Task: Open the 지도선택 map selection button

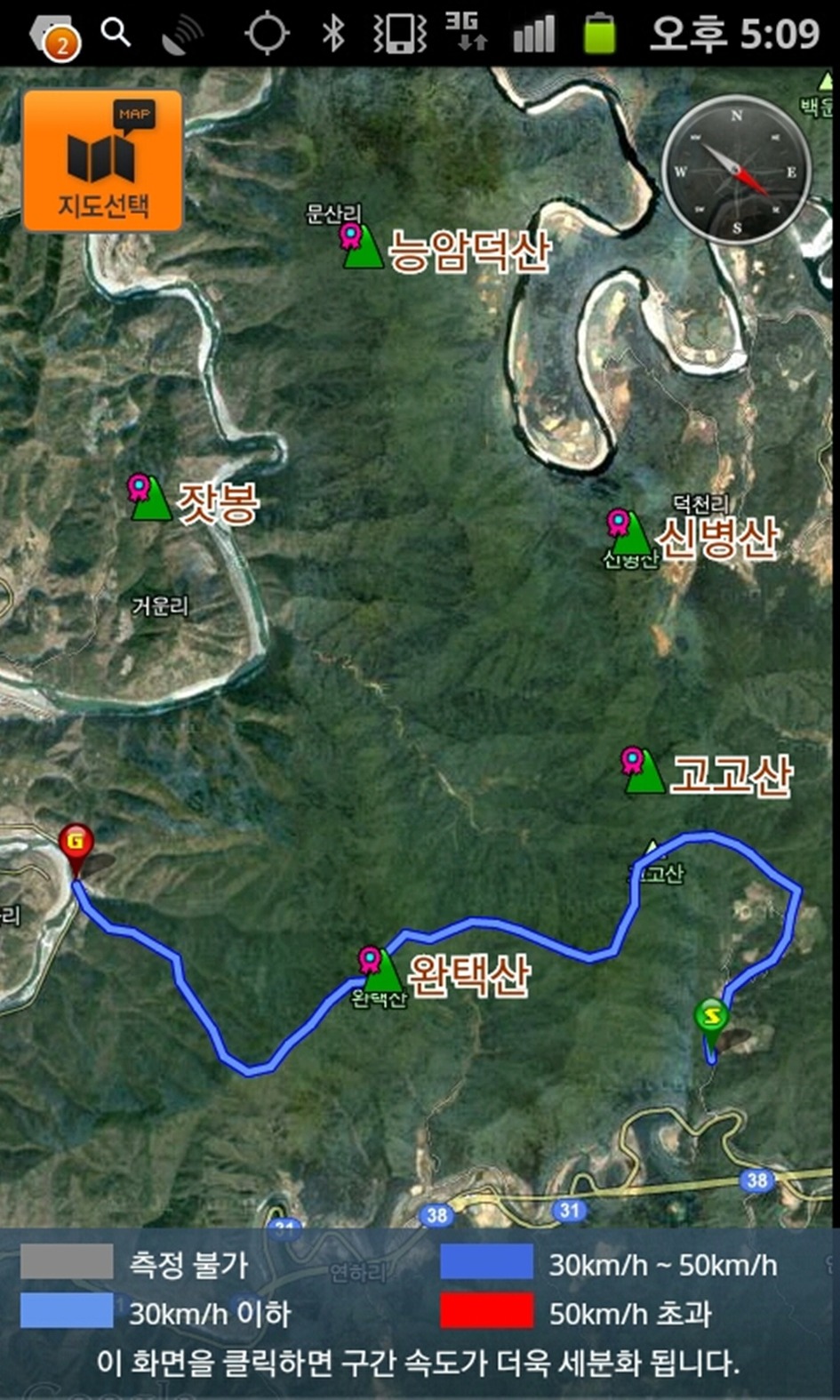Action: (103, 161)
